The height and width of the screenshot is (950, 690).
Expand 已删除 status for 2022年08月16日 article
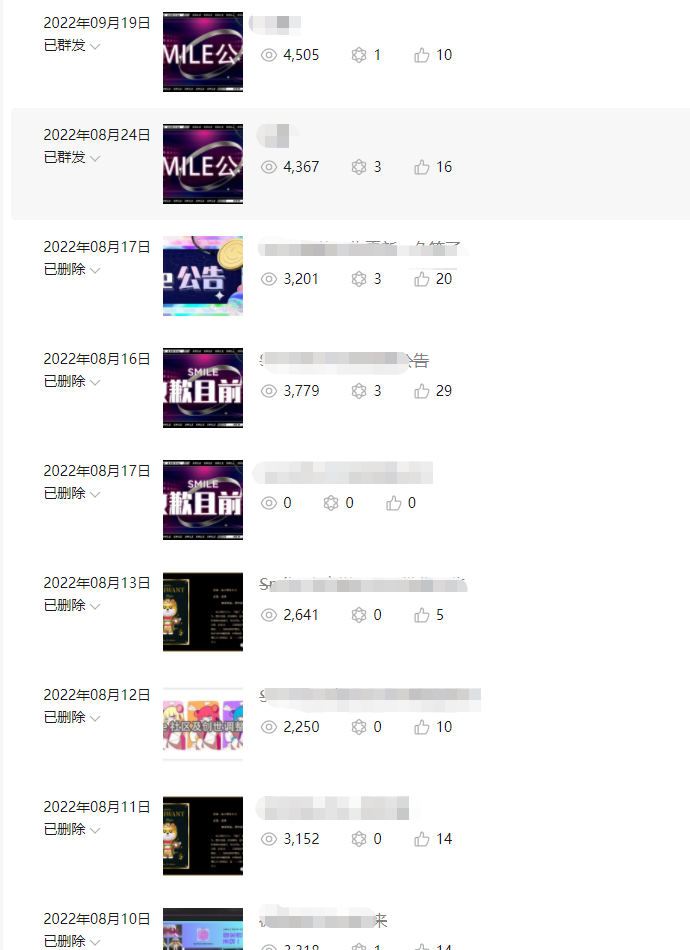pyautogui.click(x=73, y=382)
